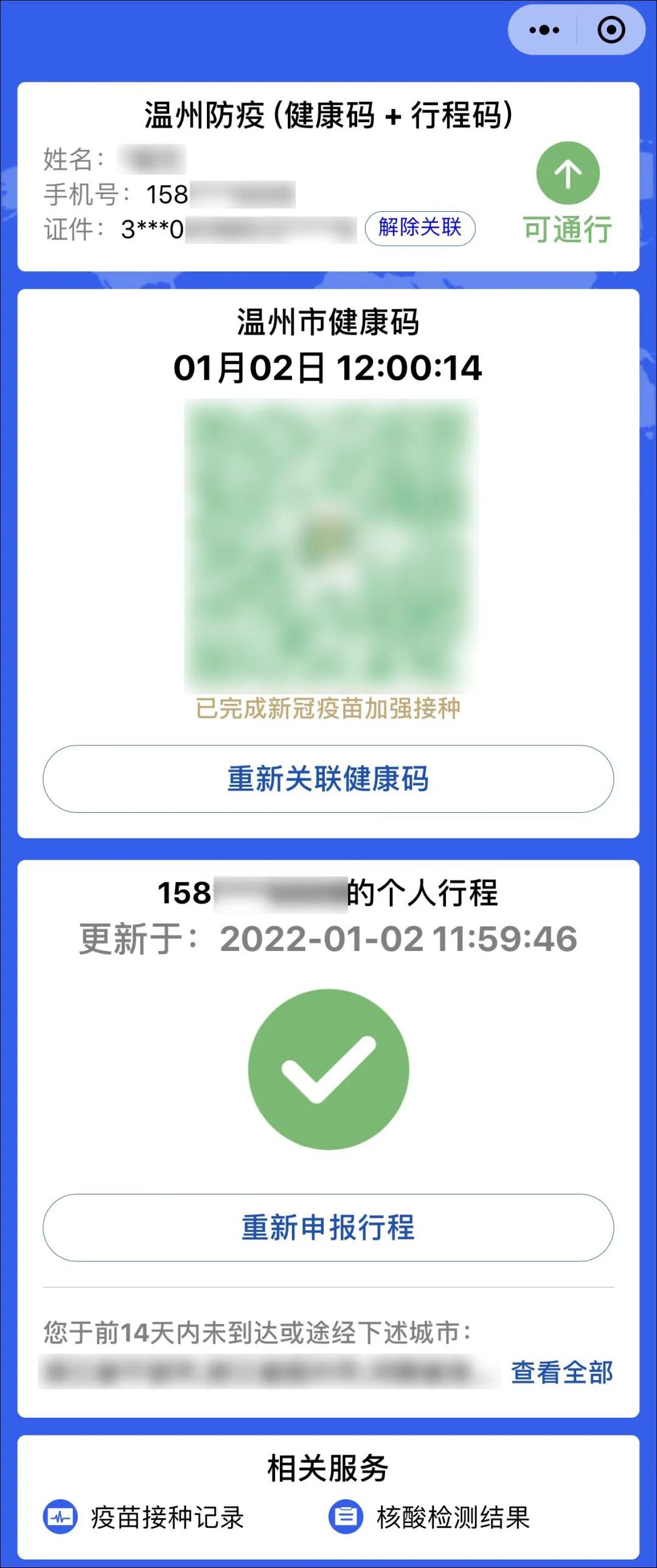Close the mini program via the circle icon
Screen dimensions: 657x1568
pos(611,30)
